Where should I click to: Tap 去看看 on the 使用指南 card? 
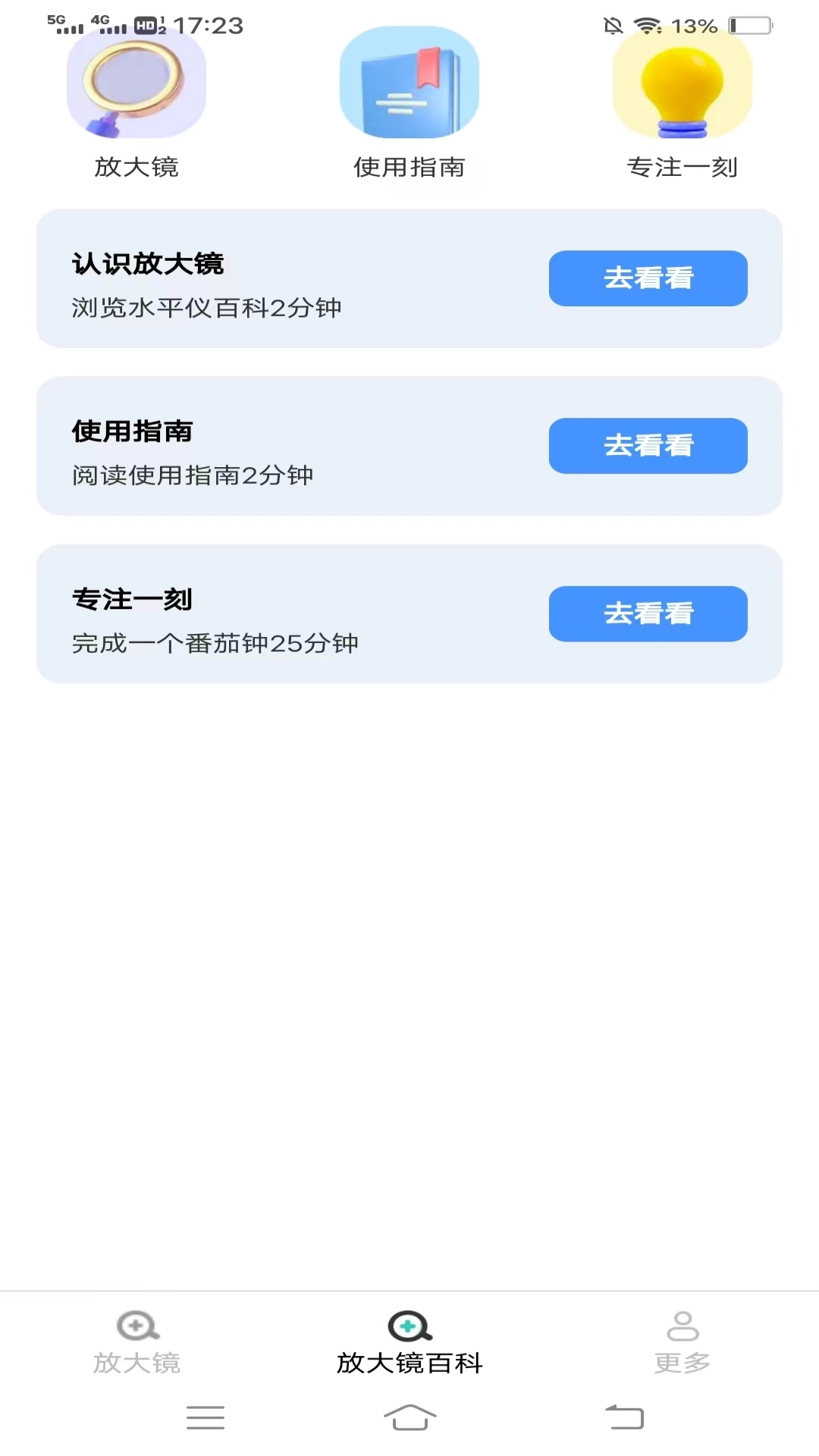click(x=648, y=446)
